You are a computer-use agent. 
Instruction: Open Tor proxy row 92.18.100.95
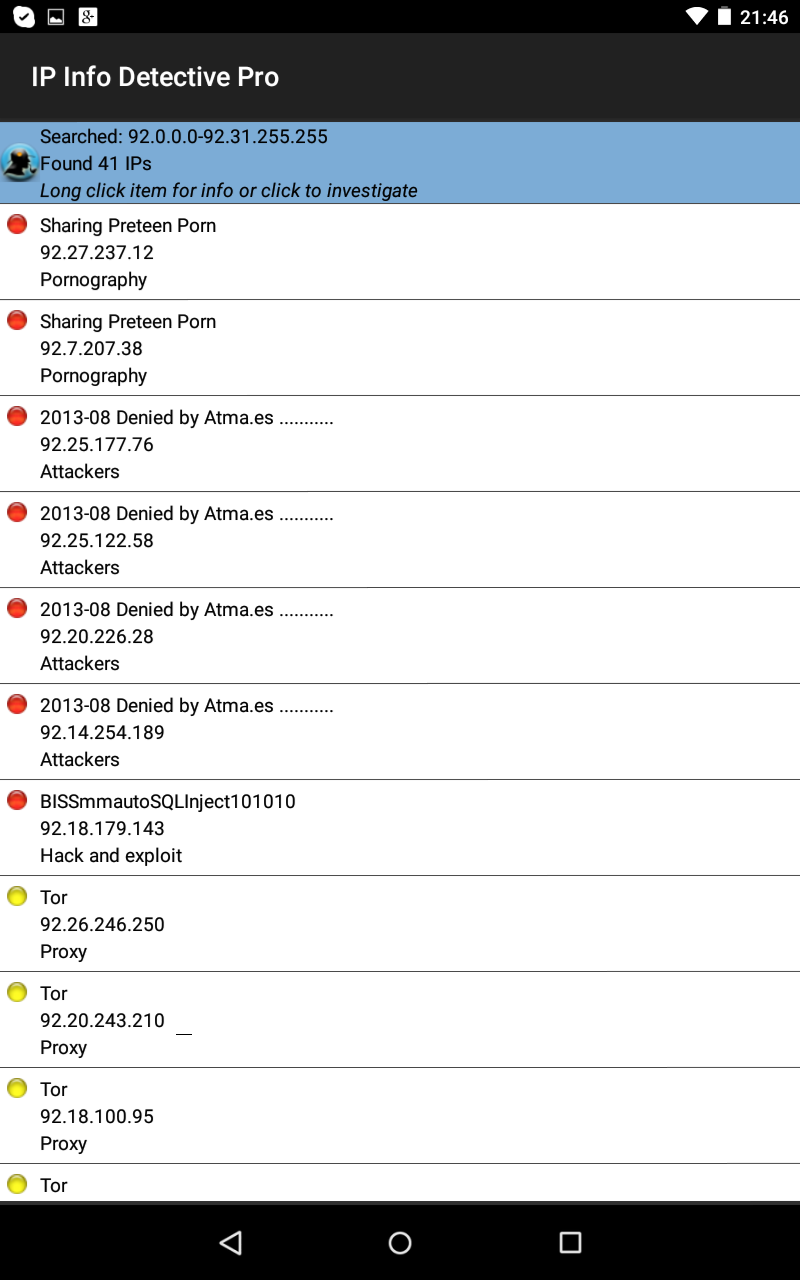(x=400, y=1116)
